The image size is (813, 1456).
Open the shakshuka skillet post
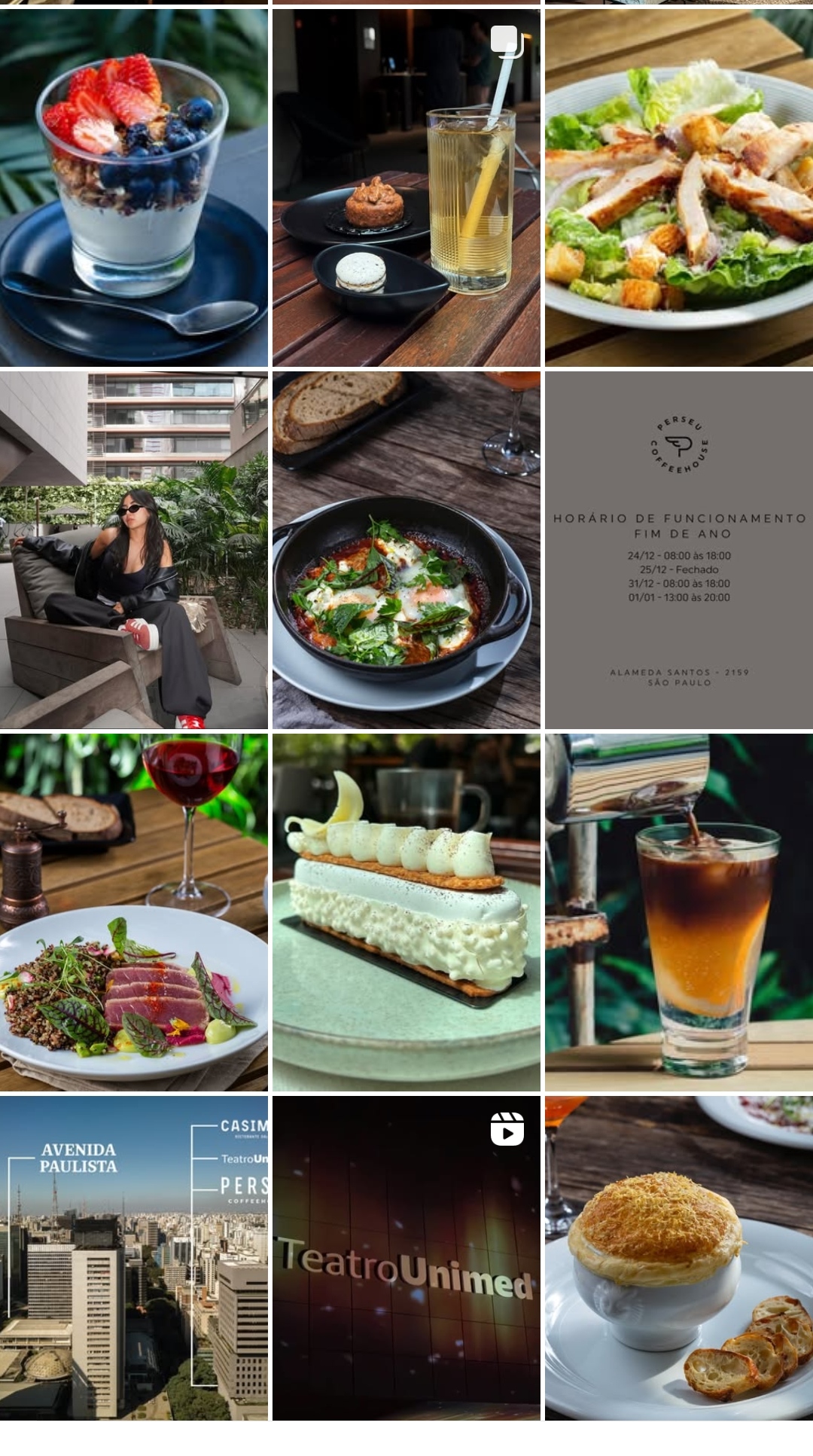coord(406,550)
